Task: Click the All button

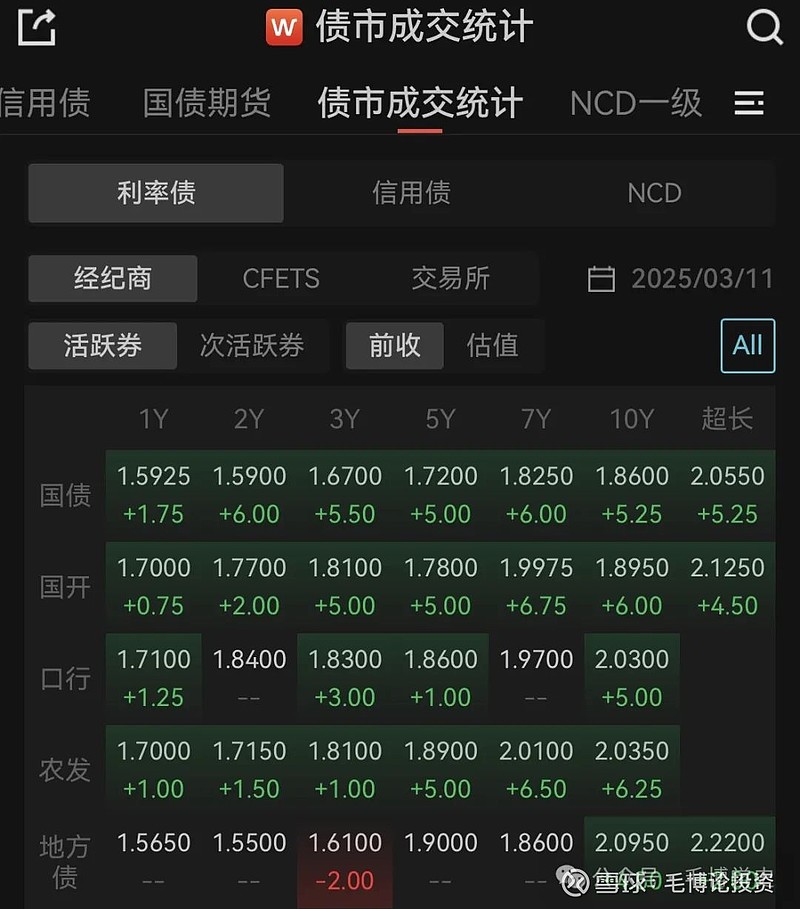Action: pyautogui.click(x=748, y=345)
